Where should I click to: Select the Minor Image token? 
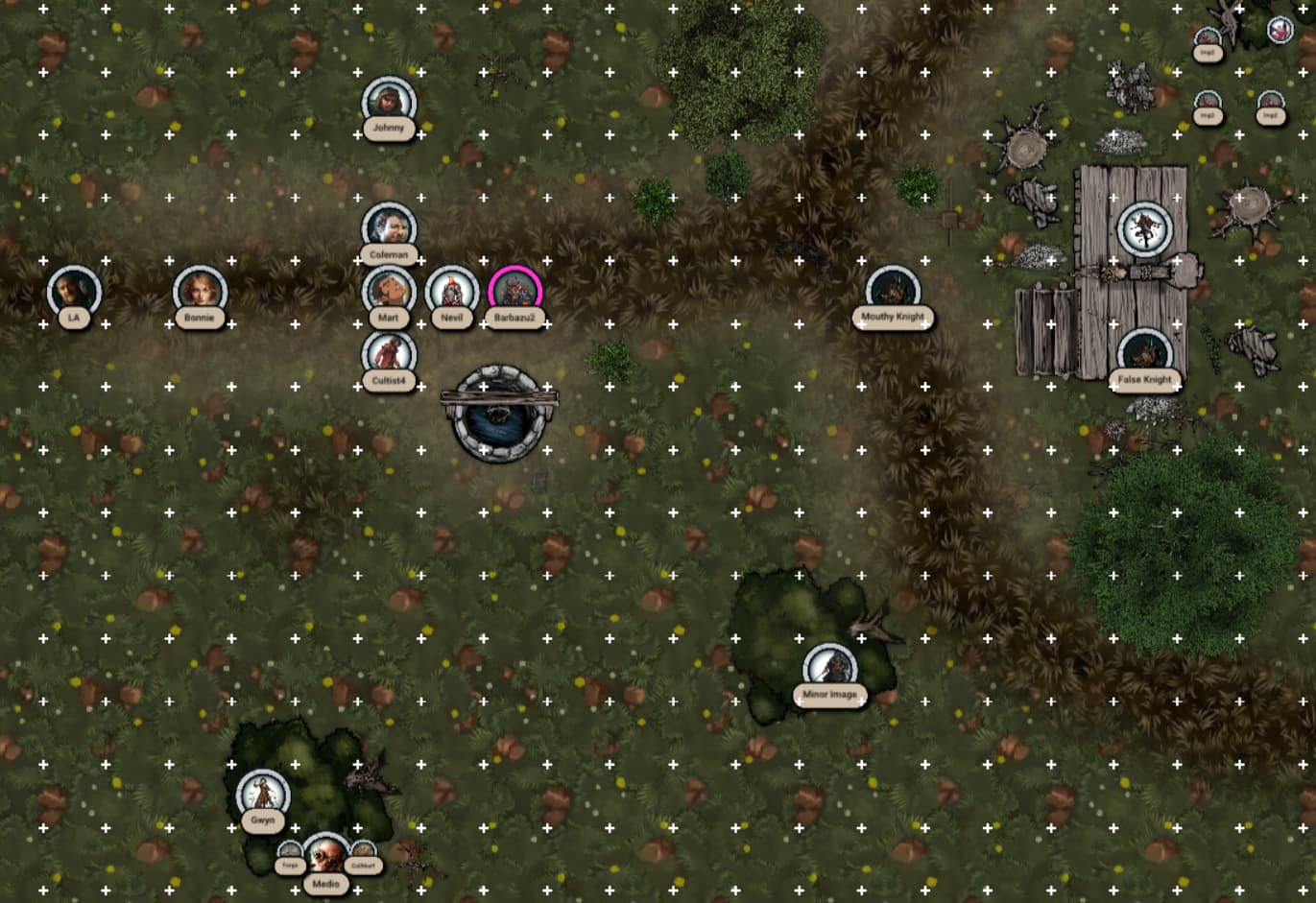pyautogui.click(x=829, y=668)
